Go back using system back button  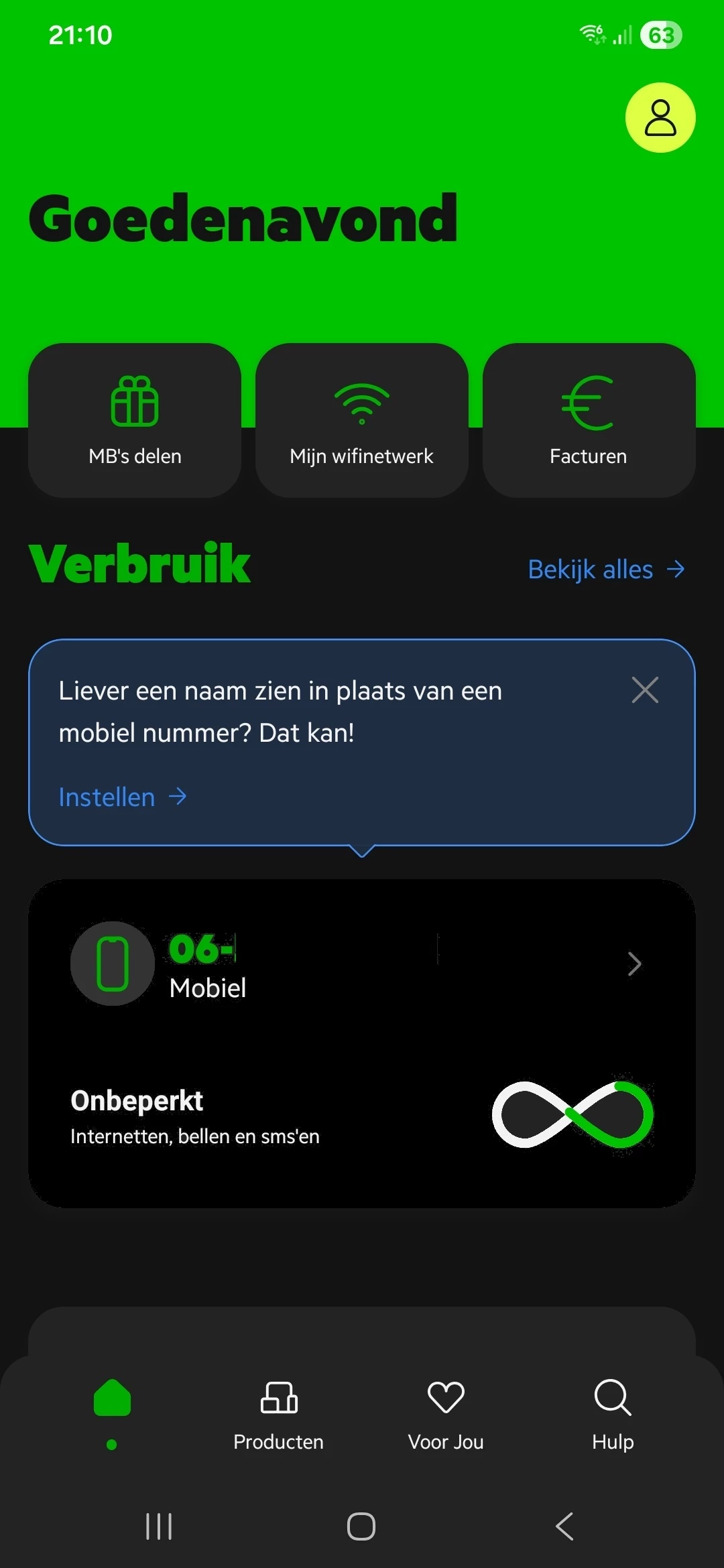pyautogui.click(x=564, y=1526)
